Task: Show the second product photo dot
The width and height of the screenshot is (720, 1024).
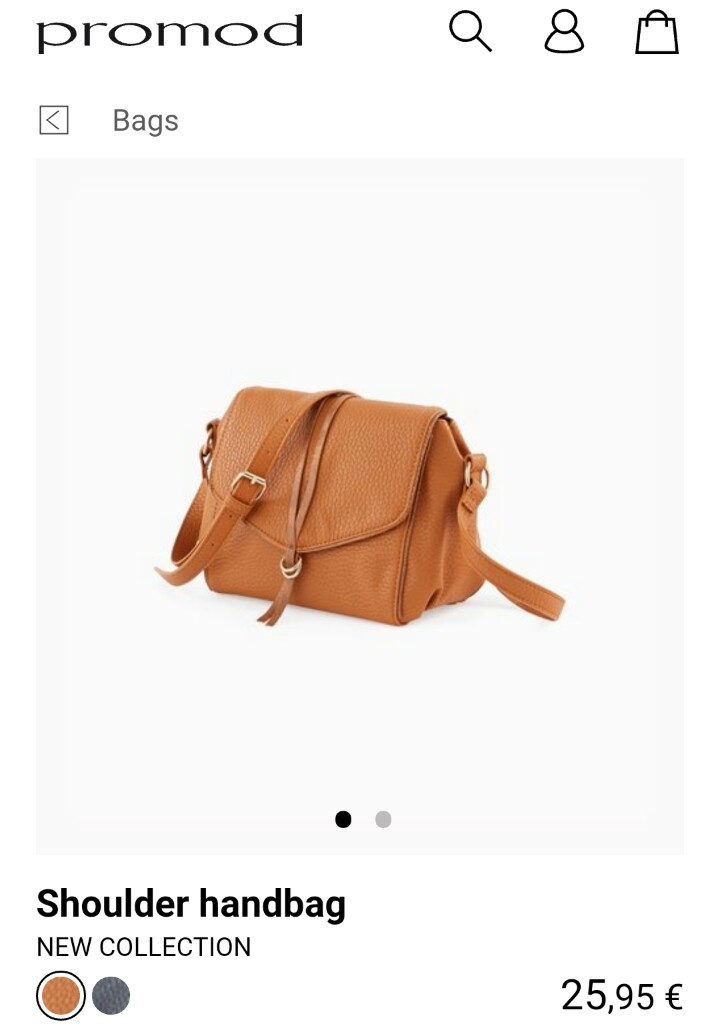Action: point(383,820)
